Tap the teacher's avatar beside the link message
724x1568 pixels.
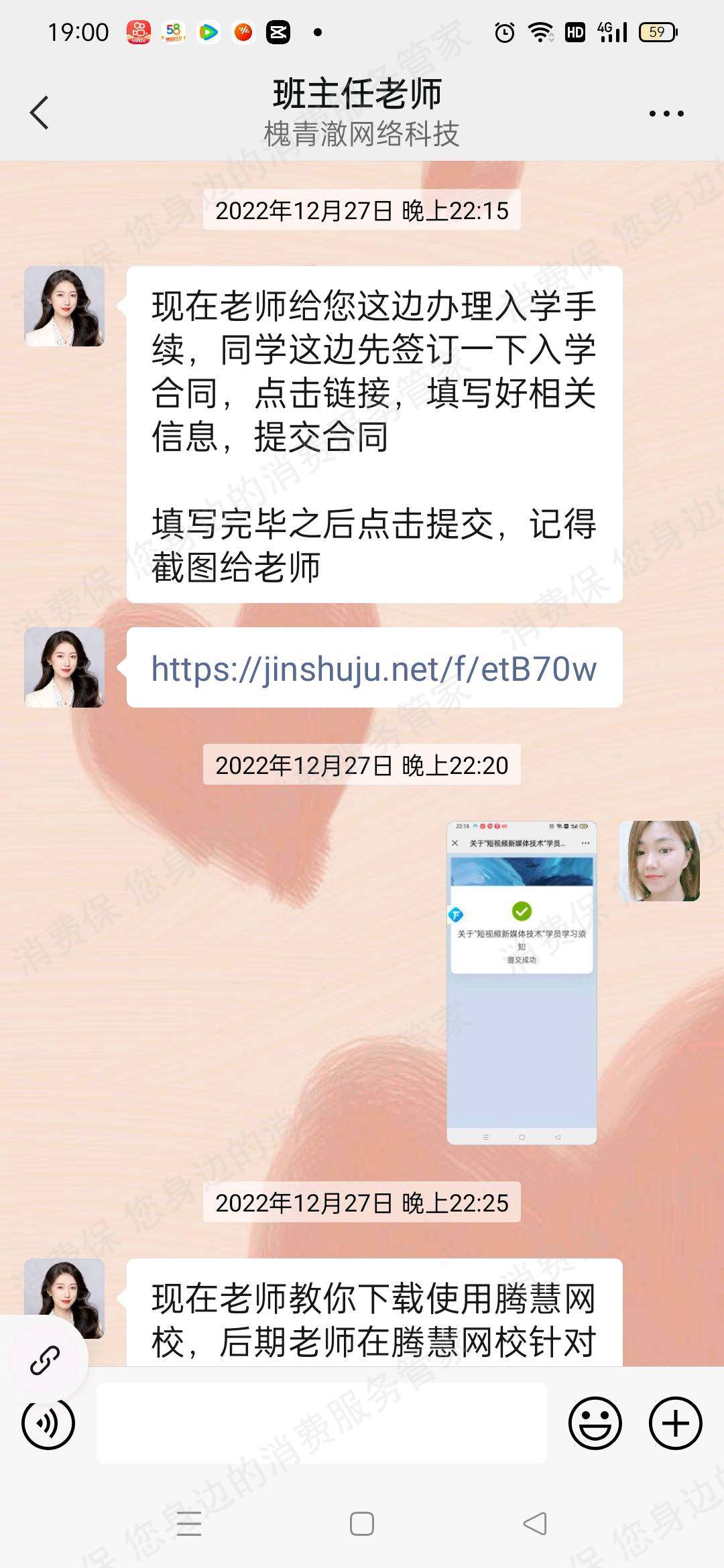64,667
